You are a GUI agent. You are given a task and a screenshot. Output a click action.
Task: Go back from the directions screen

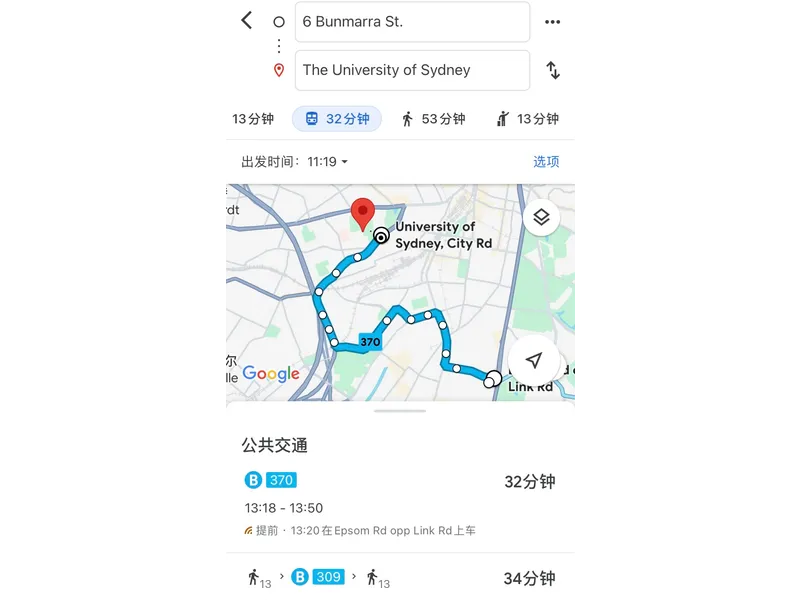point(246,20)
